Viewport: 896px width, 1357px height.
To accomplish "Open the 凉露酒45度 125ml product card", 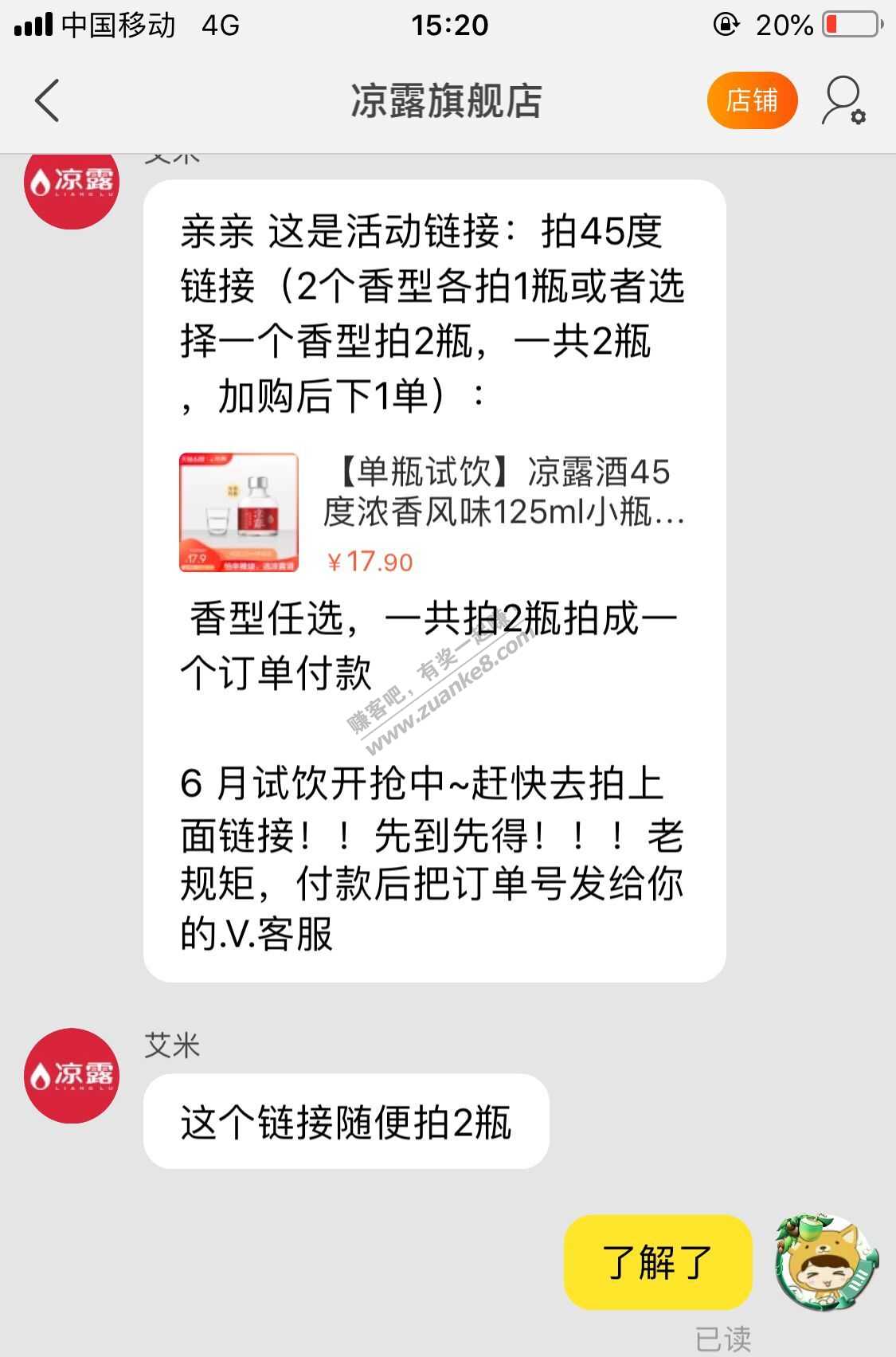I will pos(432,512).
